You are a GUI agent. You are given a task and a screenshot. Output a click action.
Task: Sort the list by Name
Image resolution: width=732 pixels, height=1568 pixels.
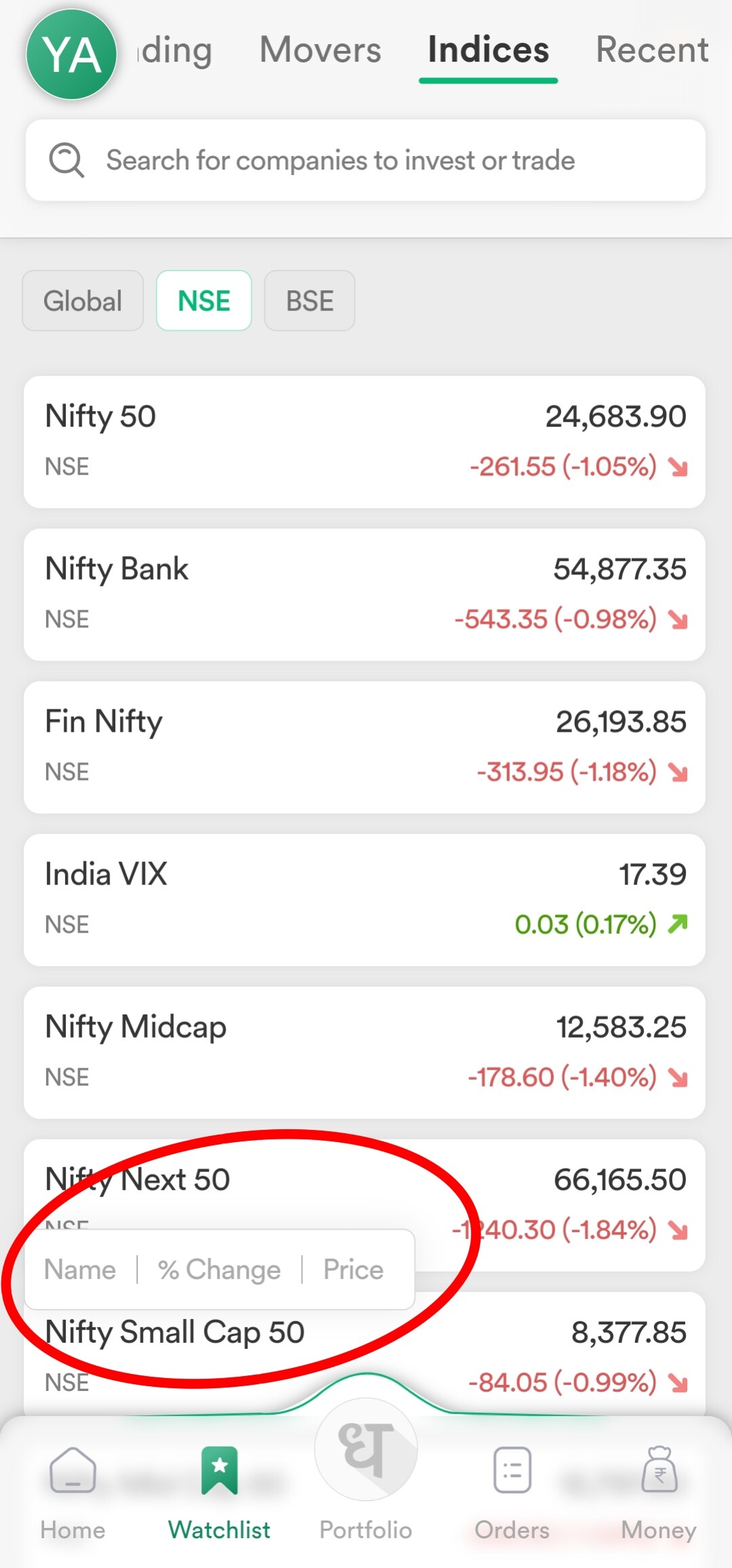point(80,1269)
